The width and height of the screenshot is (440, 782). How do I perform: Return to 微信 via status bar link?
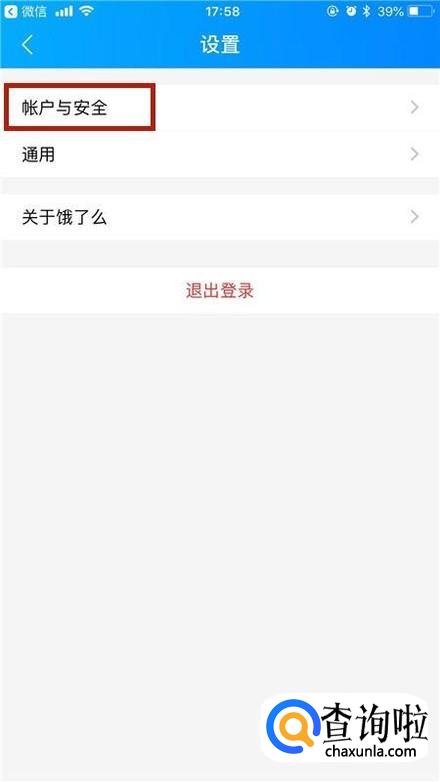(x=26, y=11)
